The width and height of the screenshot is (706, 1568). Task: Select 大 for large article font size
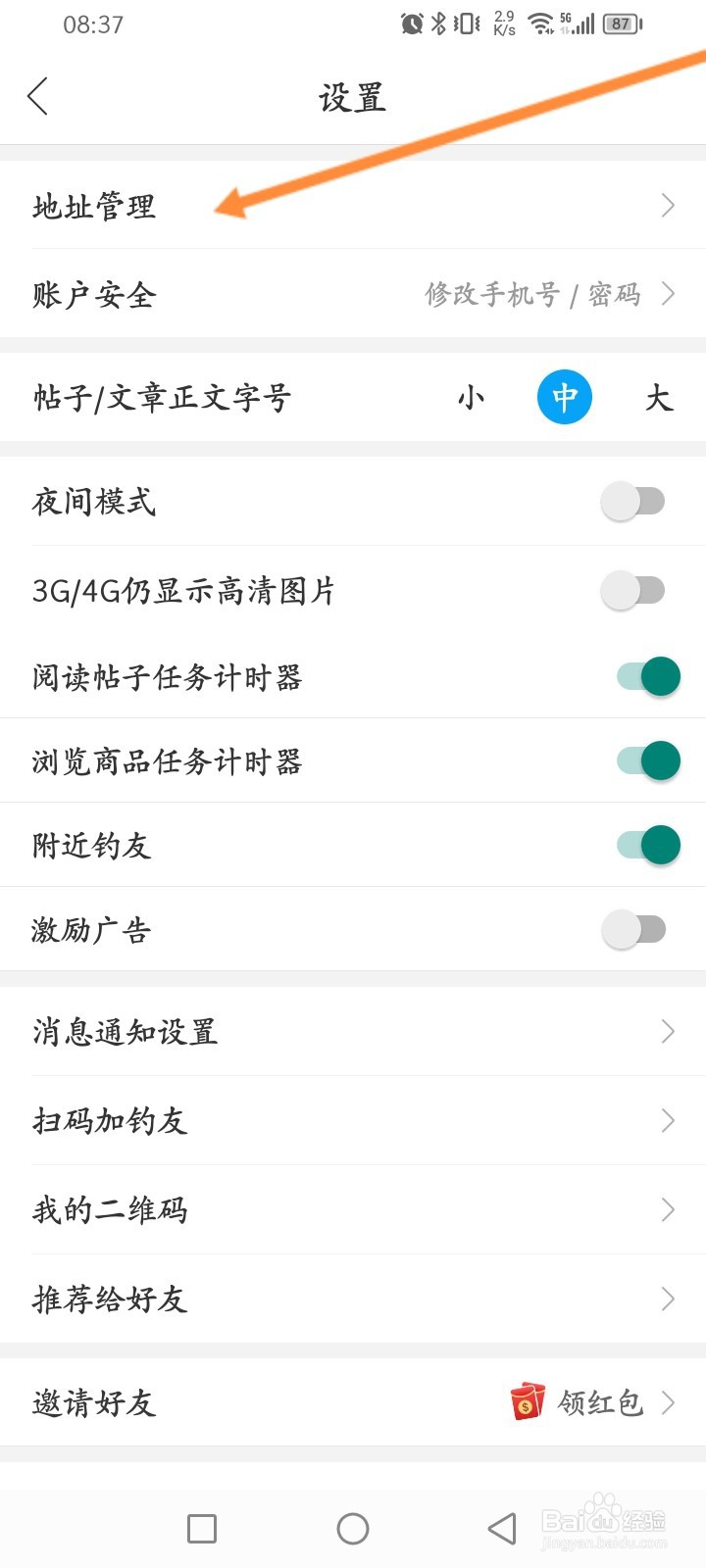pyautogui.click(x=659, y=398)
